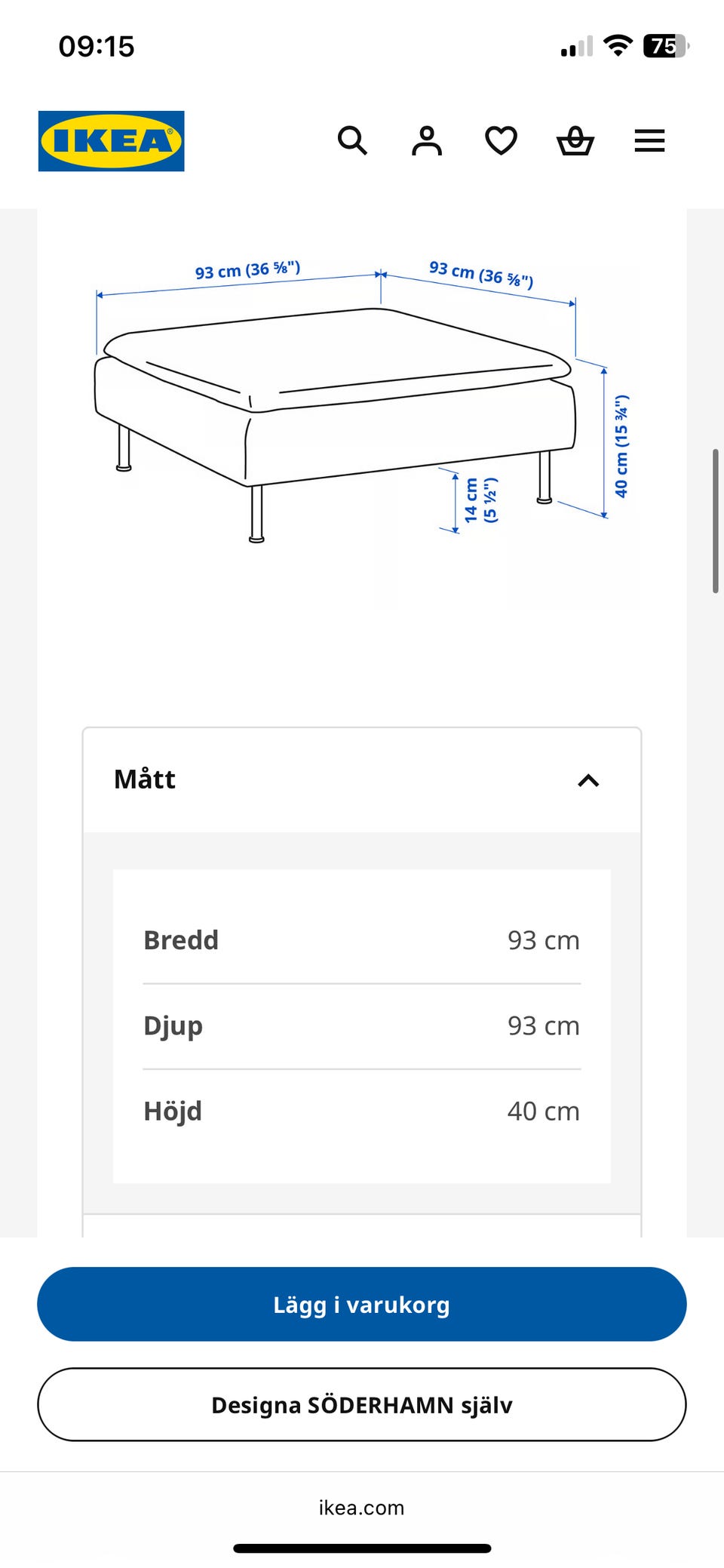Open the hamburger menu
724x1568 pixels.
click(x=649, y=140)
